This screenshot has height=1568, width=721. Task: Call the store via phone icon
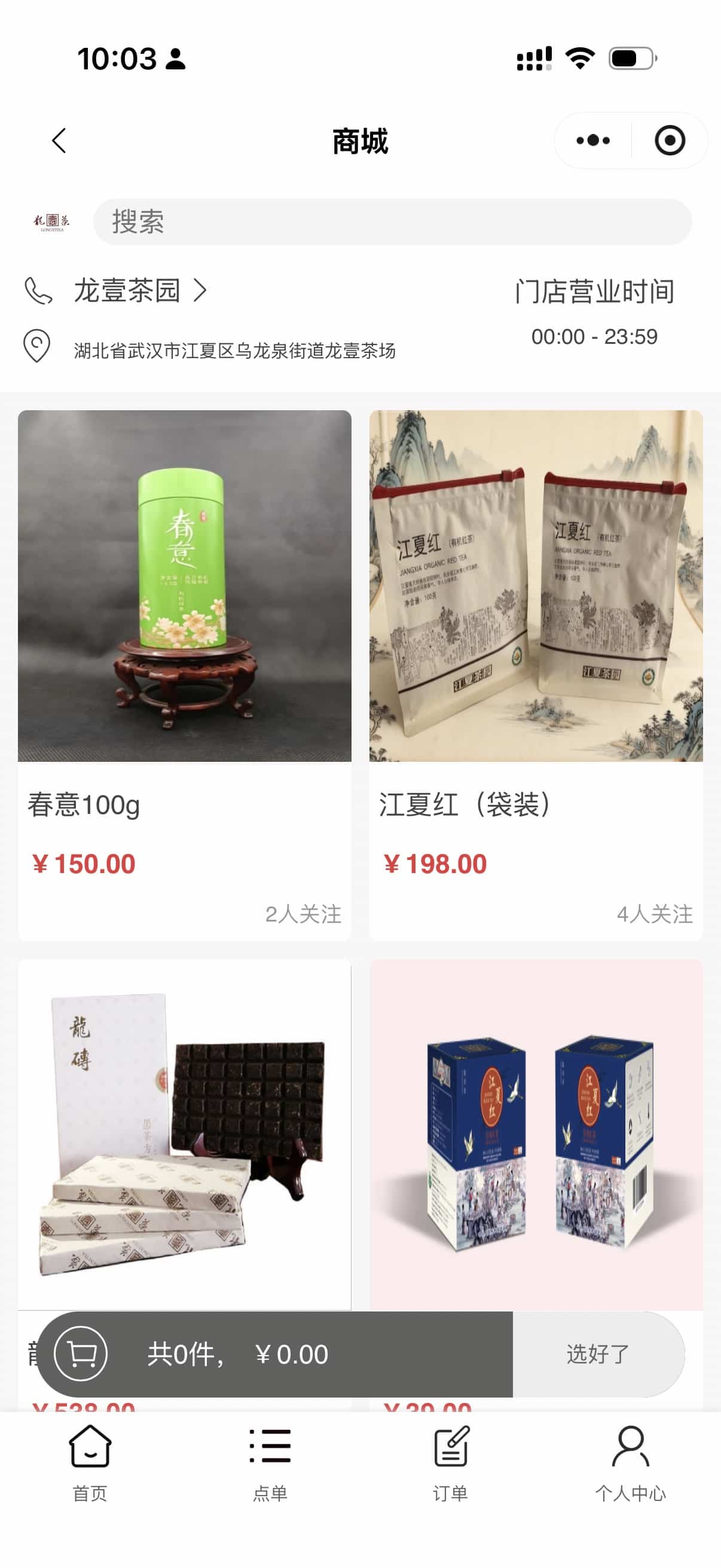coord(38,291)
